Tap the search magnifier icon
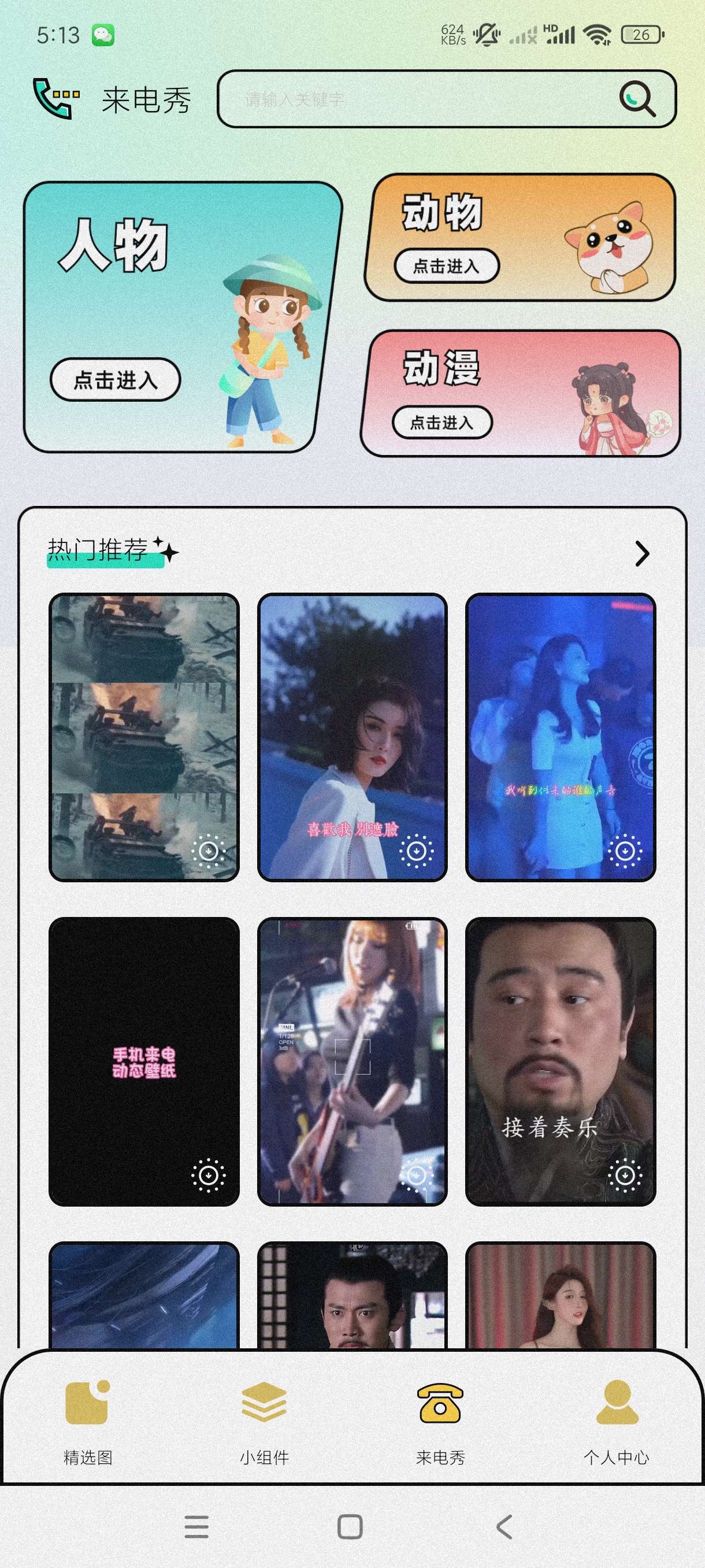This screenshot has height=1568, width=705. (x=636, y=99)
